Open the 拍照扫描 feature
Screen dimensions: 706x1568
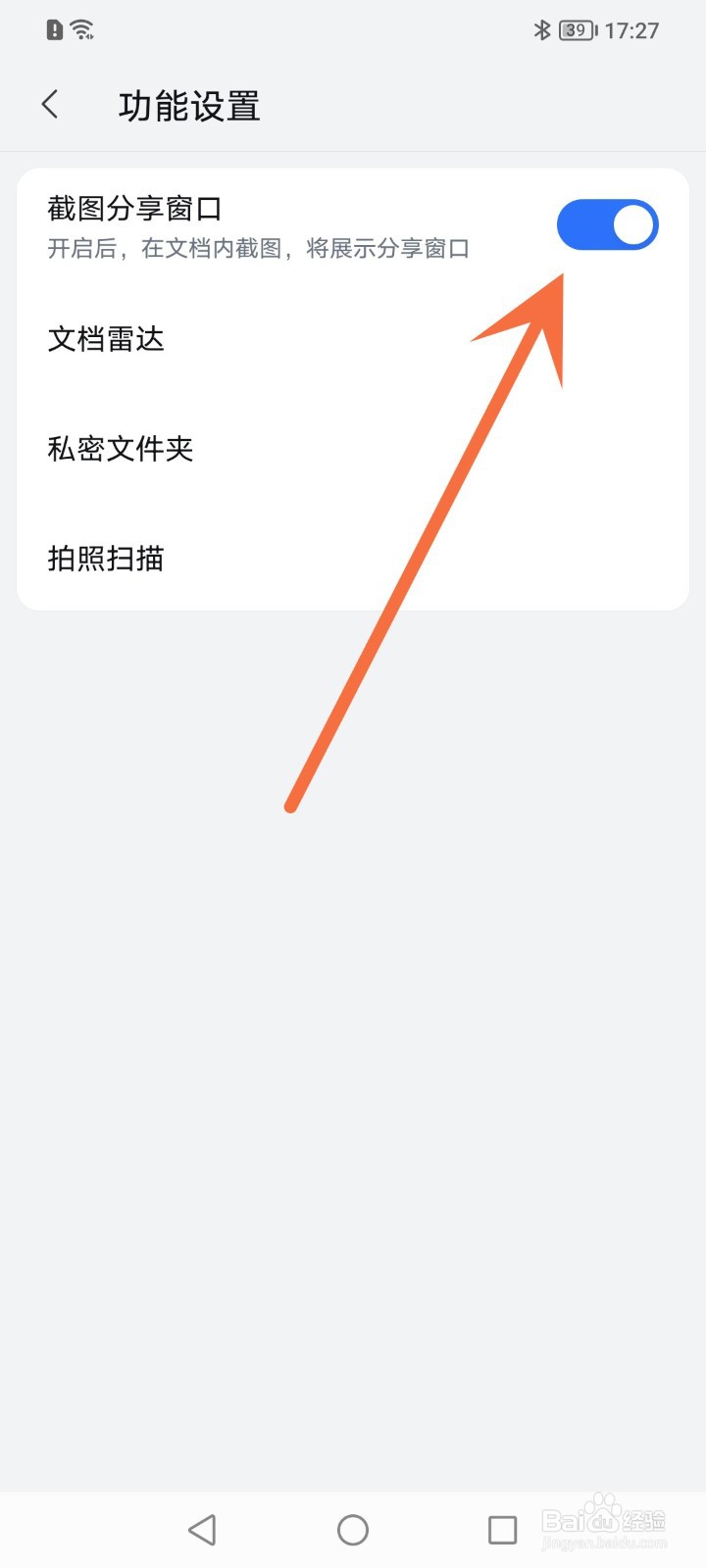tap(107, 559)
